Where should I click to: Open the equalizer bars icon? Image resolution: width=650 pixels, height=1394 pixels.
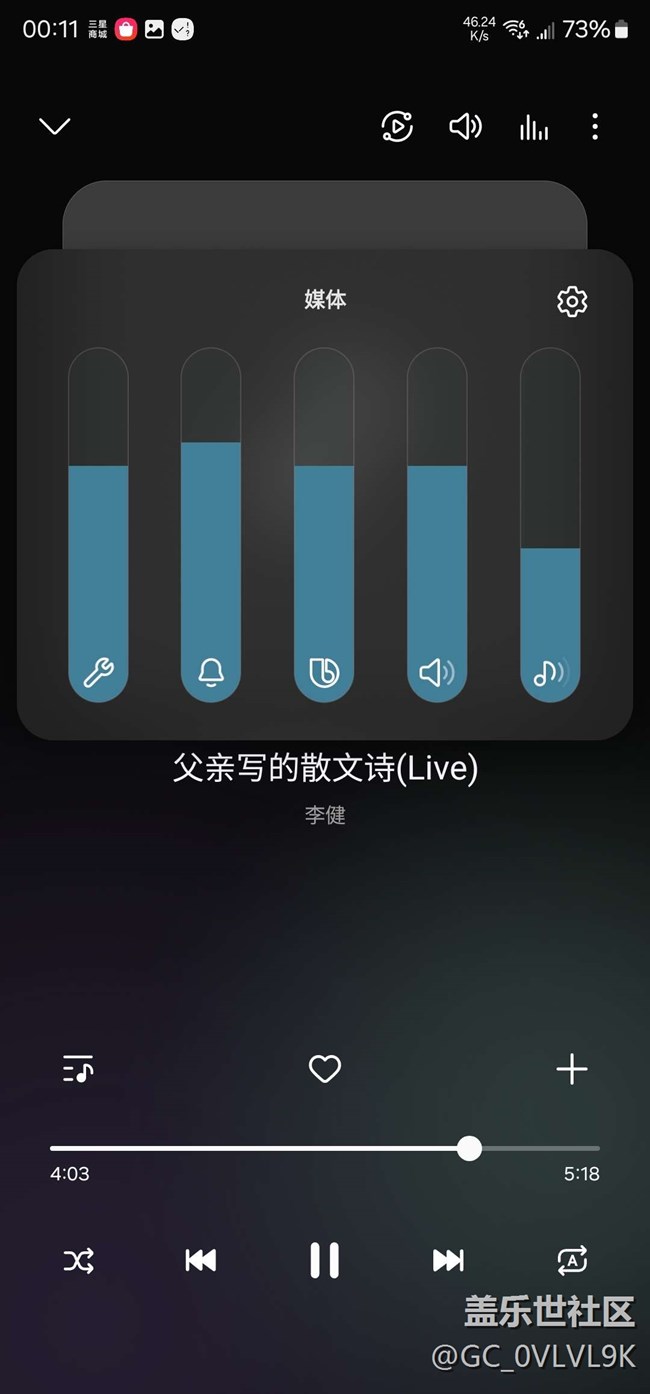[534, 127]
